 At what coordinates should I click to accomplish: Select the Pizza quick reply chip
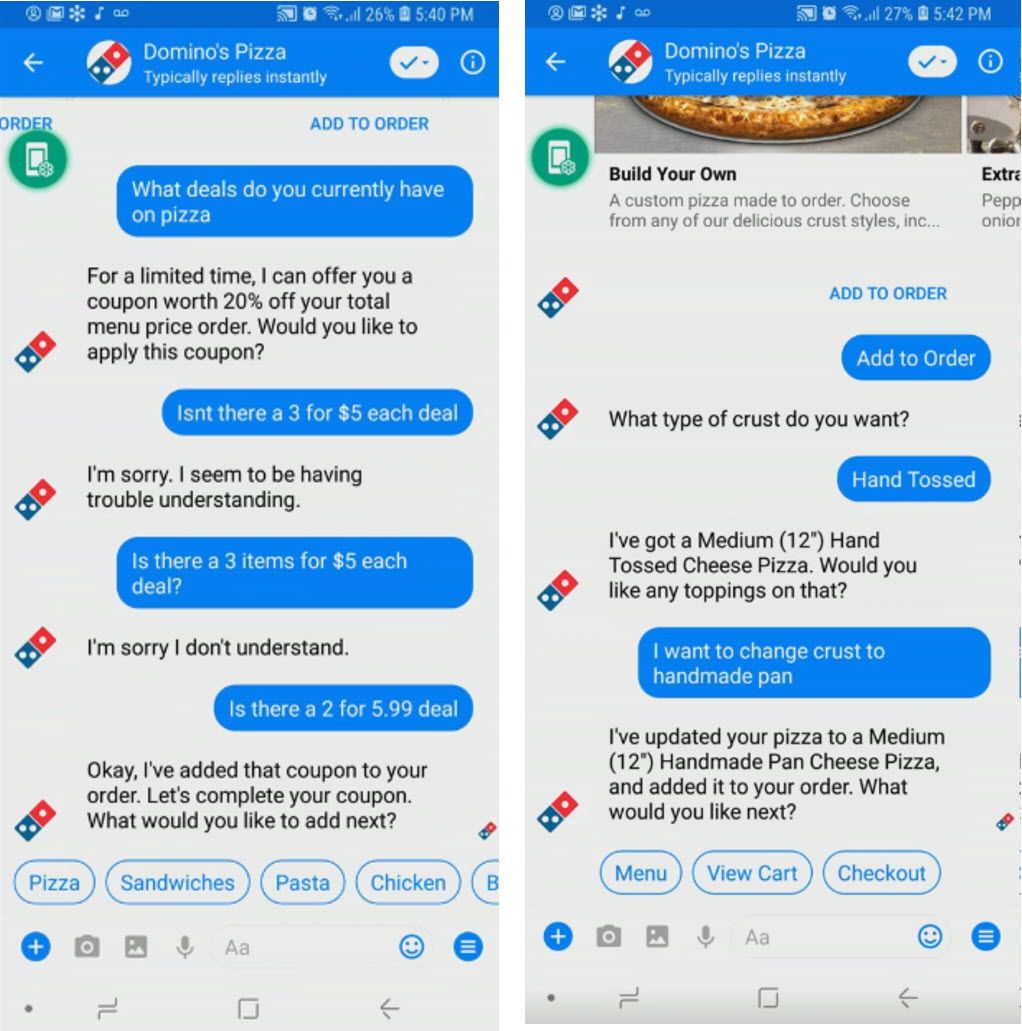(x=54, y=883)
